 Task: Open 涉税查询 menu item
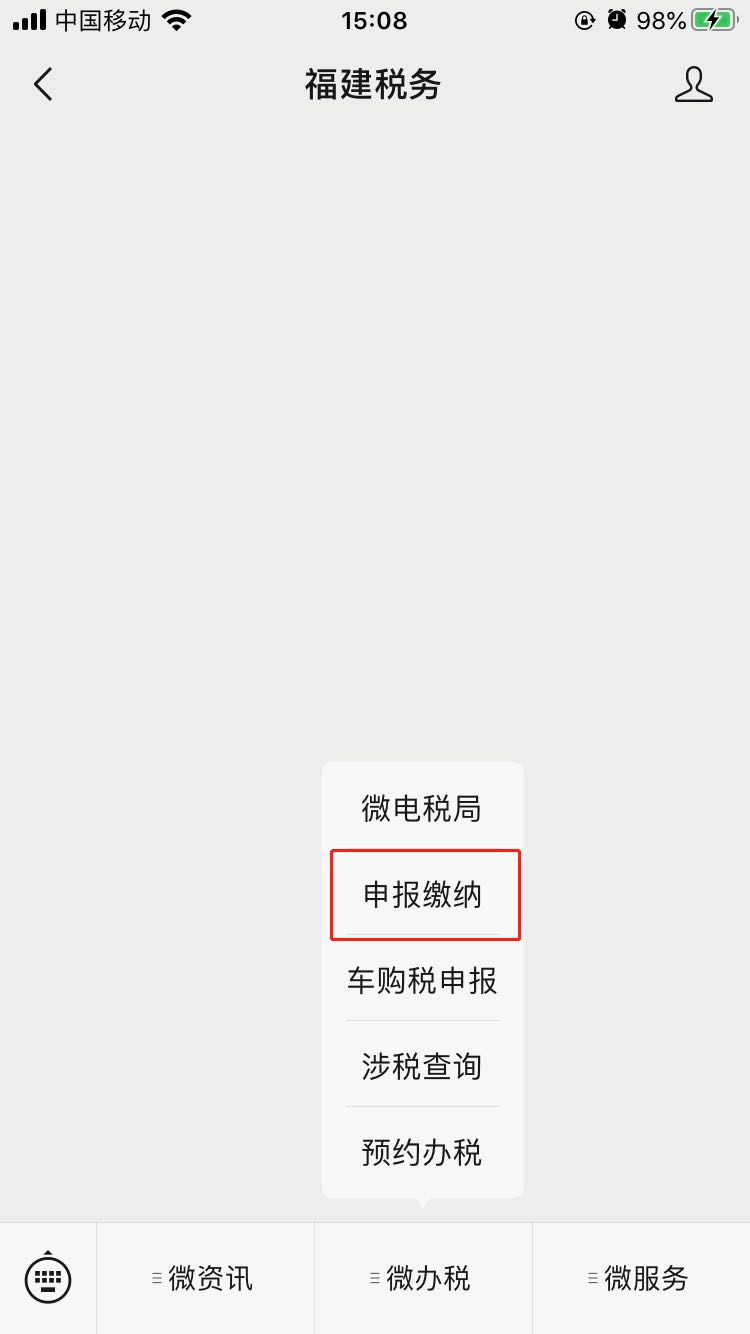tap(422, 1066)
